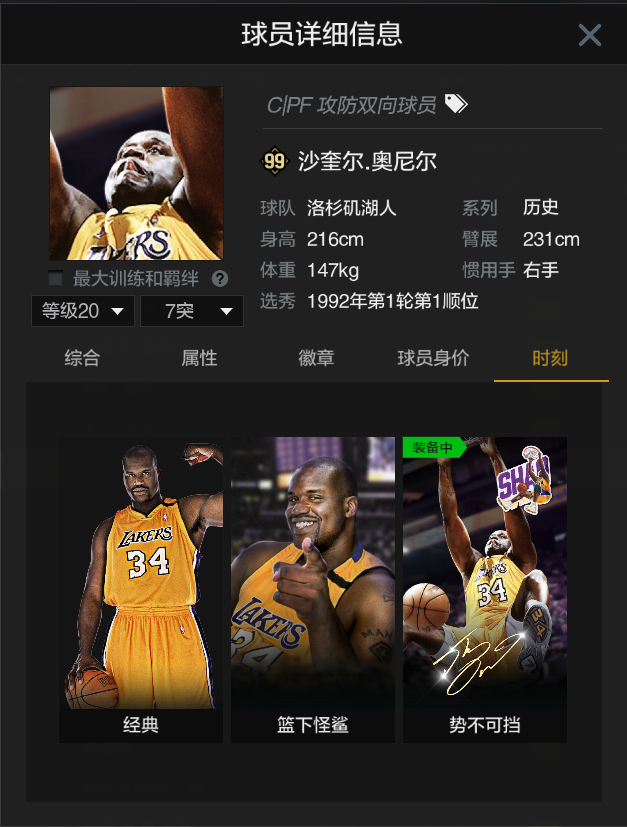Viewport: 627px width, 827px height.
Task: Switch to the 属性 tab
Action: point(199,358)
